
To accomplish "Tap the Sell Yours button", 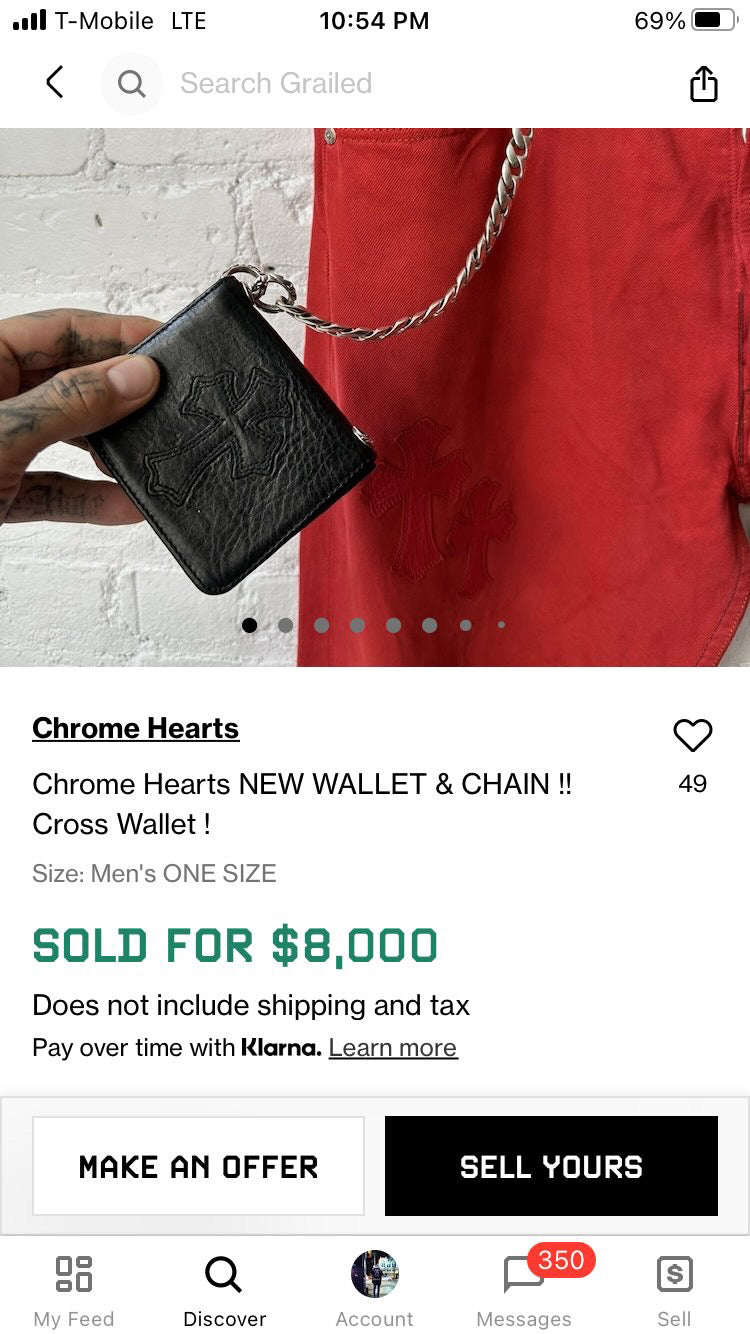I will click(551, 1166).
